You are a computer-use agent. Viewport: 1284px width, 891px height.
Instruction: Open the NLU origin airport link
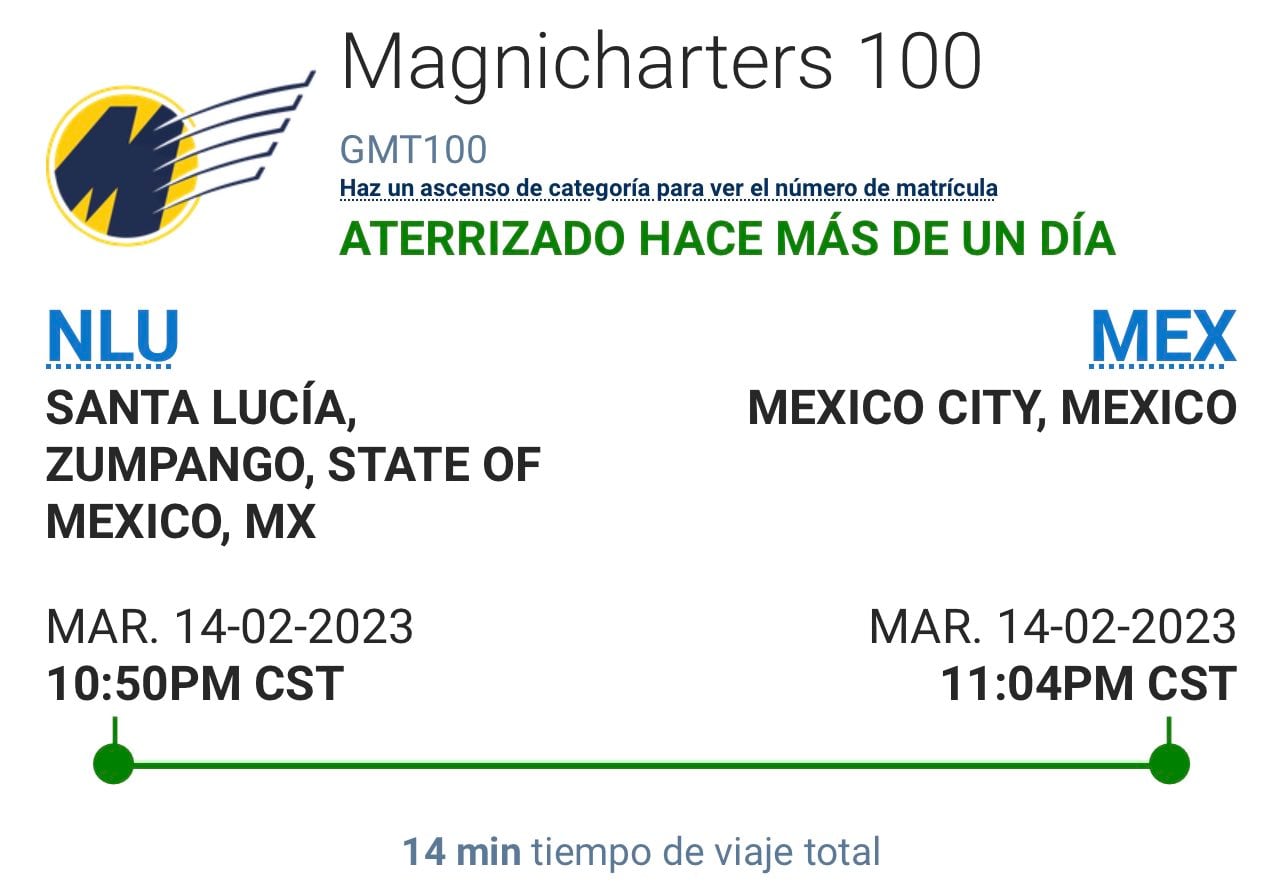click(112, 337)
